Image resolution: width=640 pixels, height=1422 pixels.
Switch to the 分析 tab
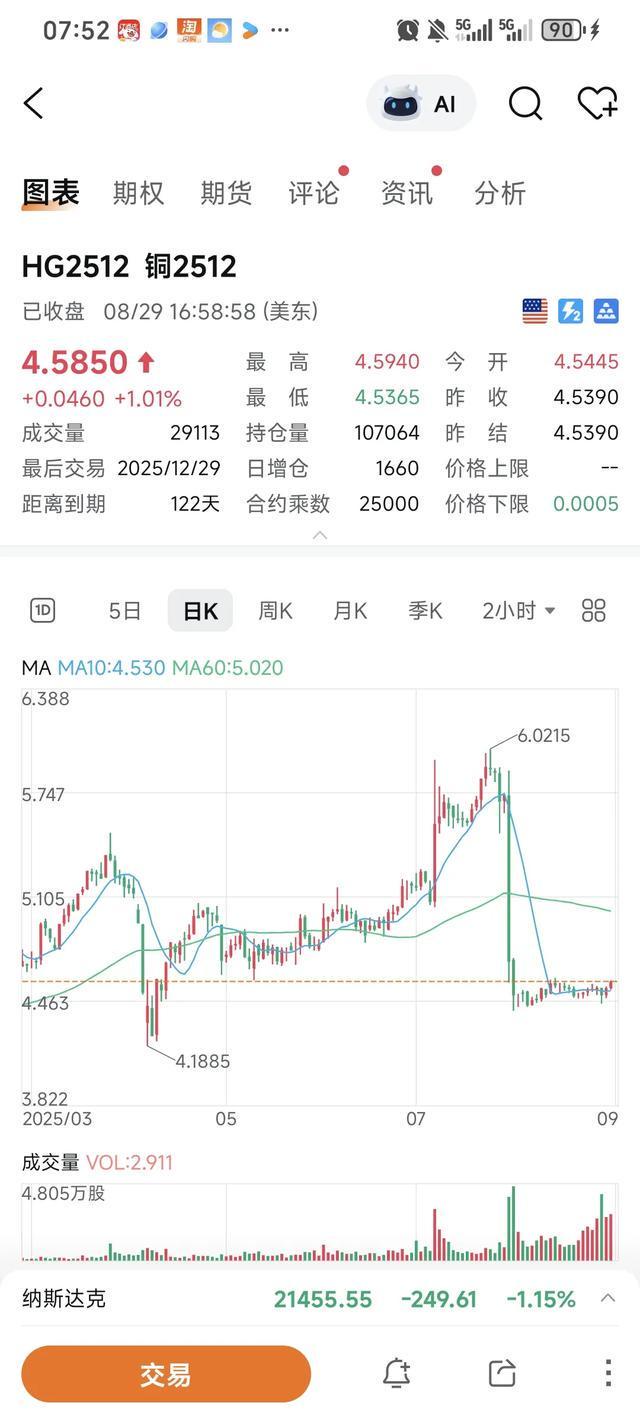pos(499,193)
